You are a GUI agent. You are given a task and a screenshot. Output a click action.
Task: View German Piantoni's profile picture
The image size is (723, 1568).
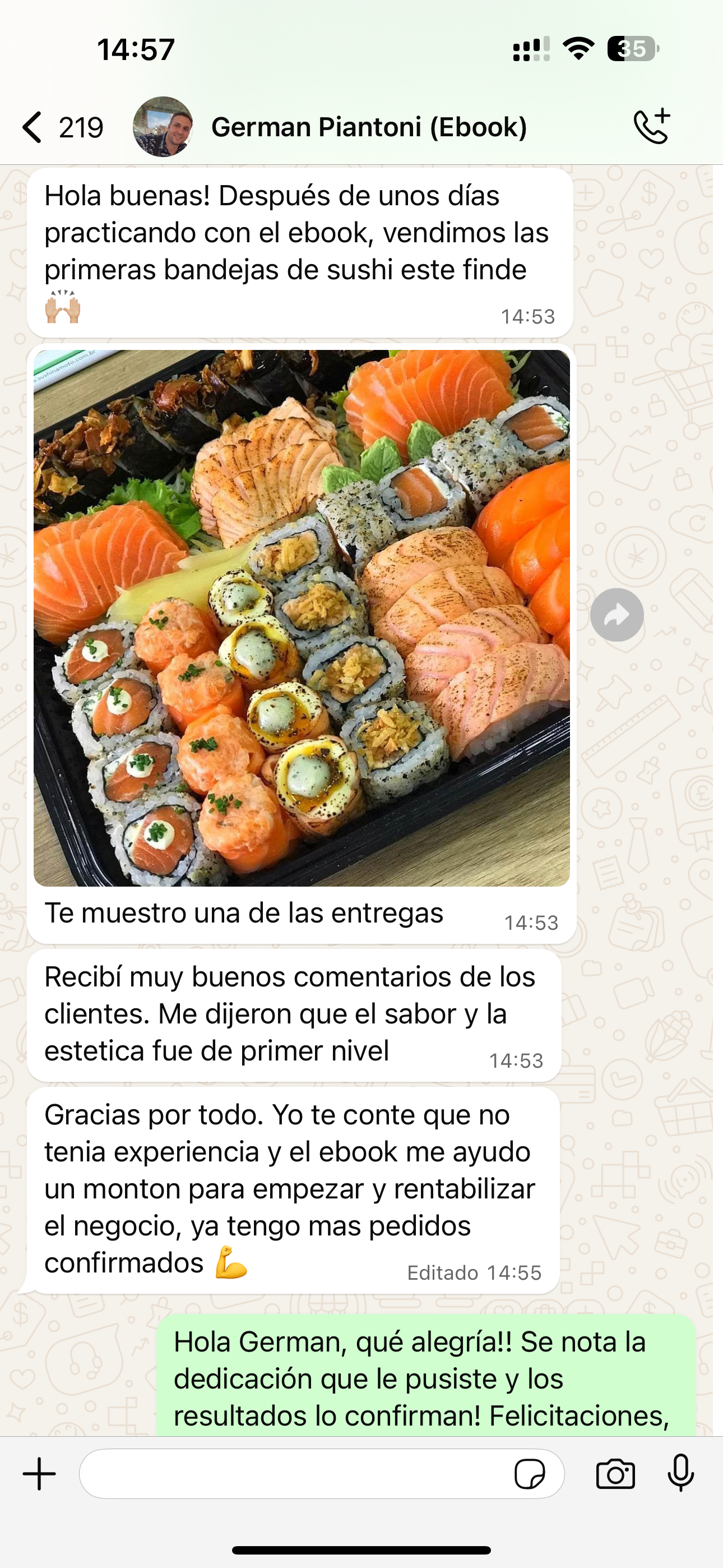(x=163, y=127)
